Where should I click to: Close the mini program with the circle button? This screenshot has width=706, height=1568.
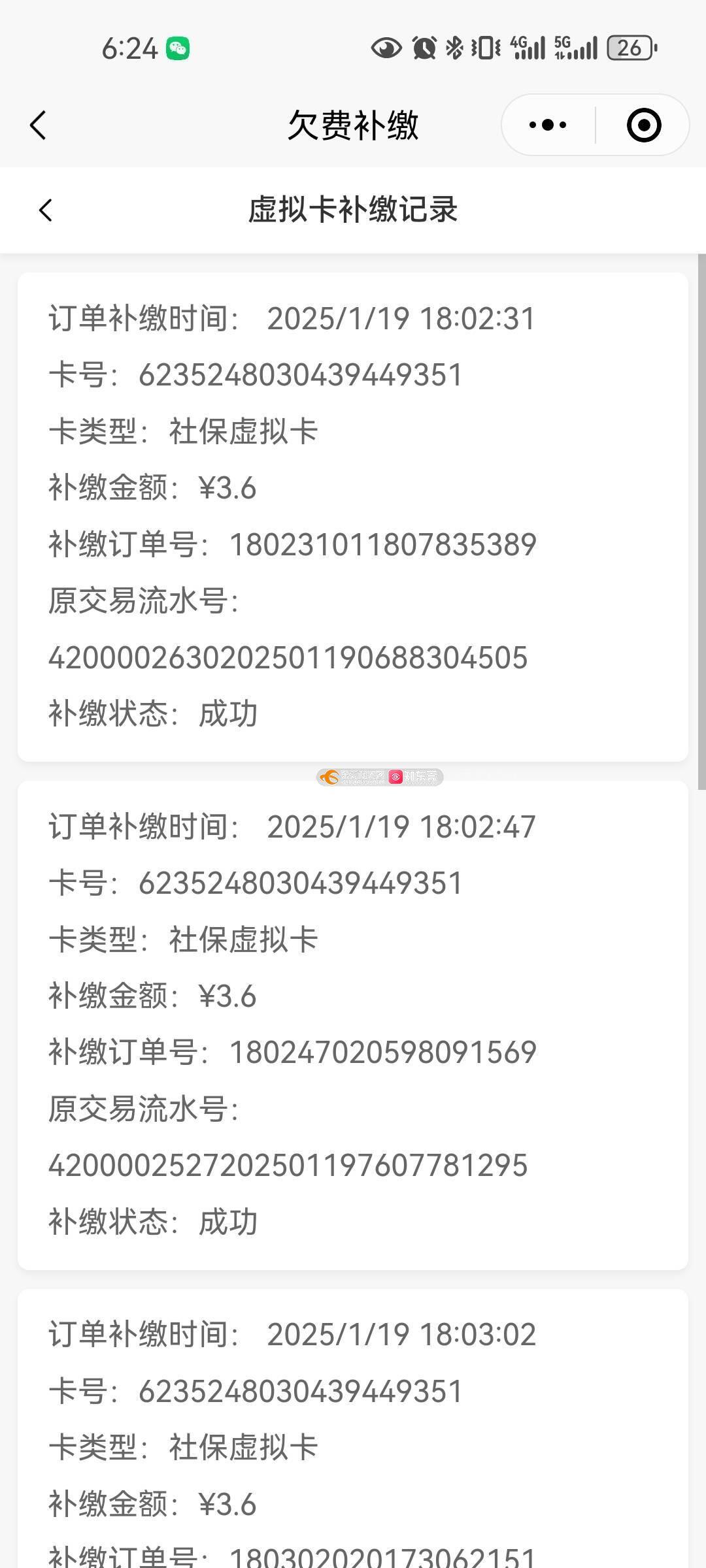(643, 125)
